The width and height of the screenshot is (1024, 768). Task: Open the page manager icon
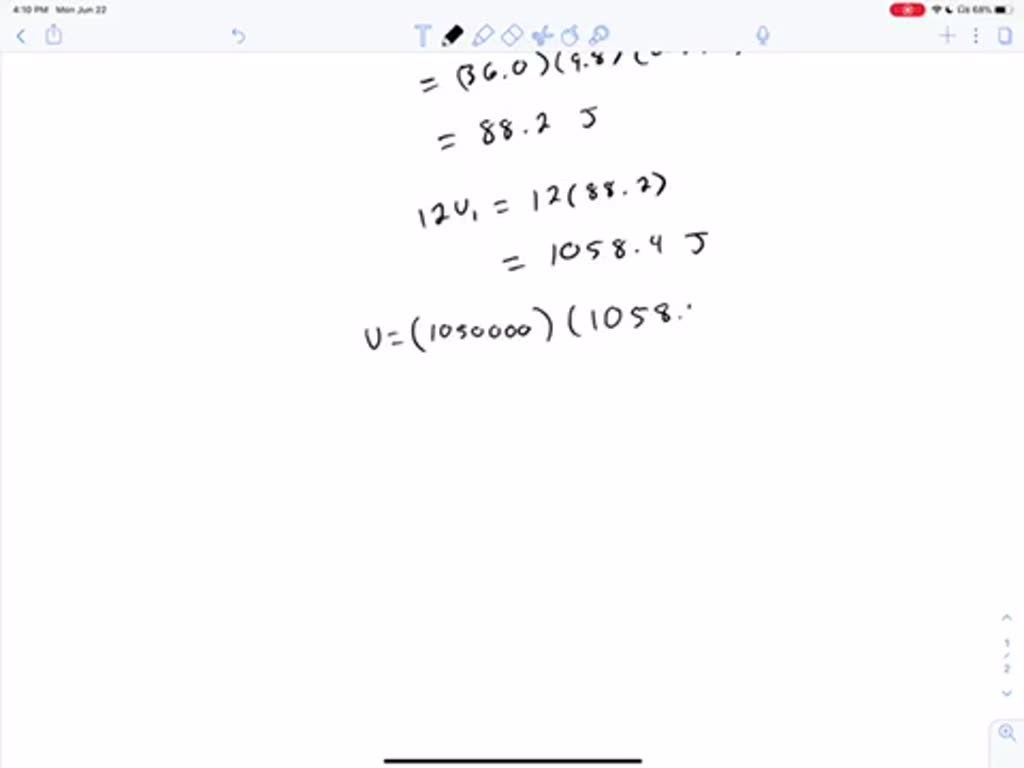pyautogui.click(x=1004, y=36)
